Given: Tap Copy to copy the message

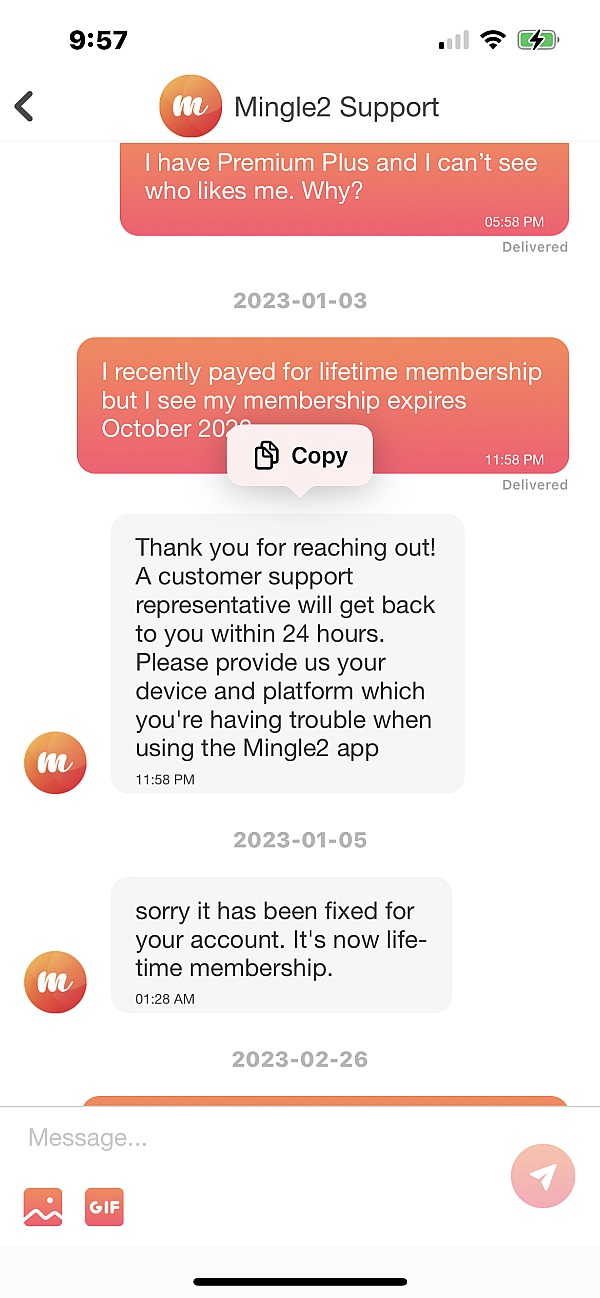Looking at the screenshot, I should coord(300,456).
